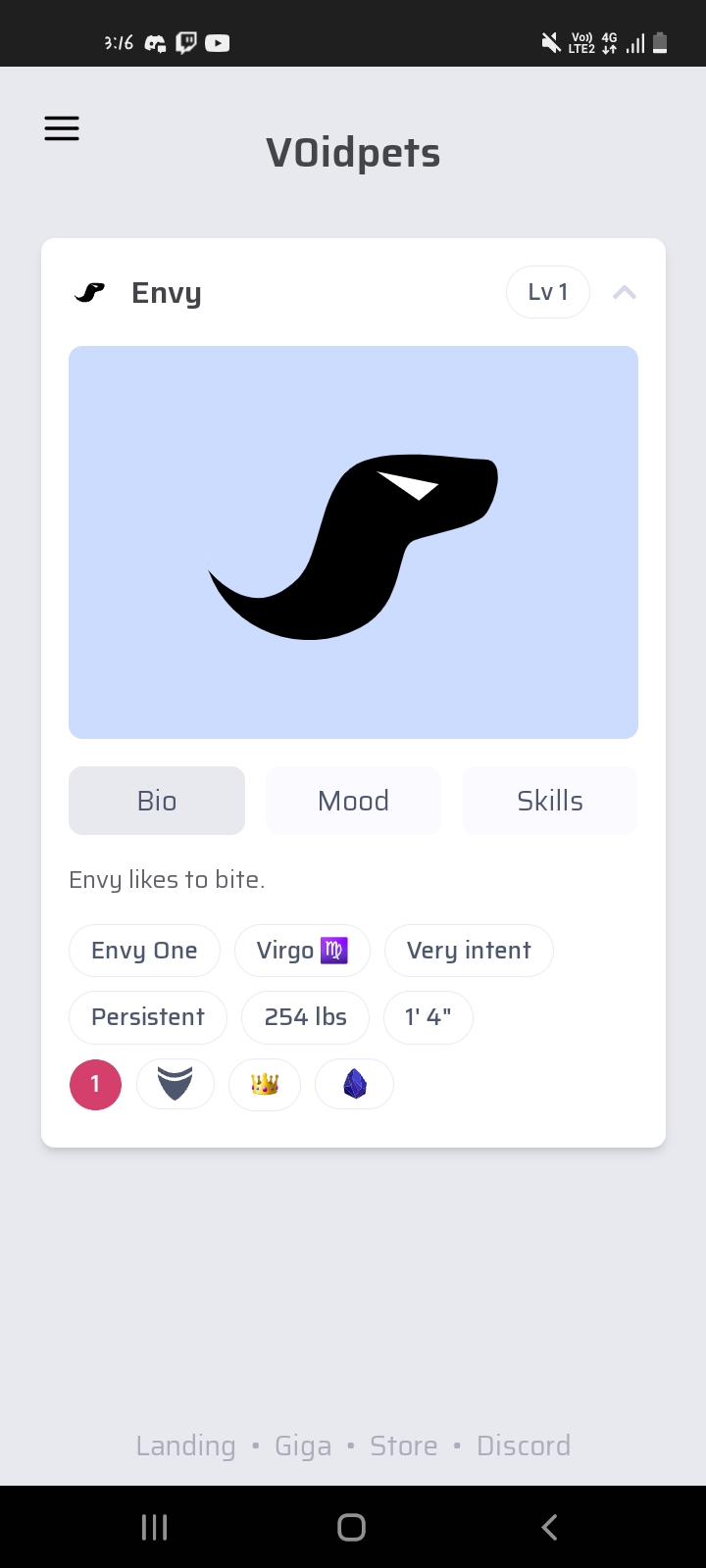Open the Skills tab
The height and width of the screenshot is (1568, 706).
pos(549,801)
